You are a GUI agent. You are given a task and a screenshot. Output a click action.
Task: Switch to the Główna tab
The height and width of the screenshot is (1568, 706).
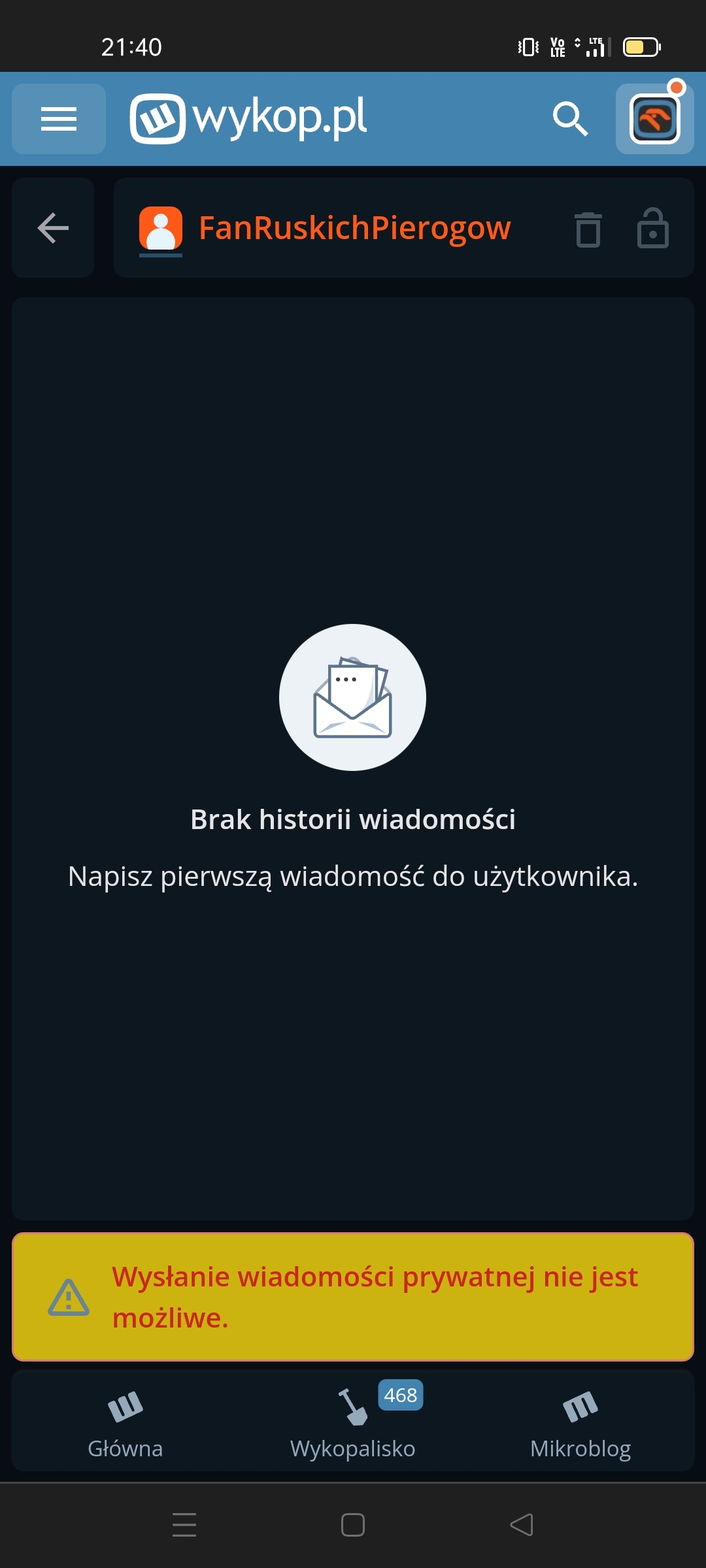tap(126, 1423)
